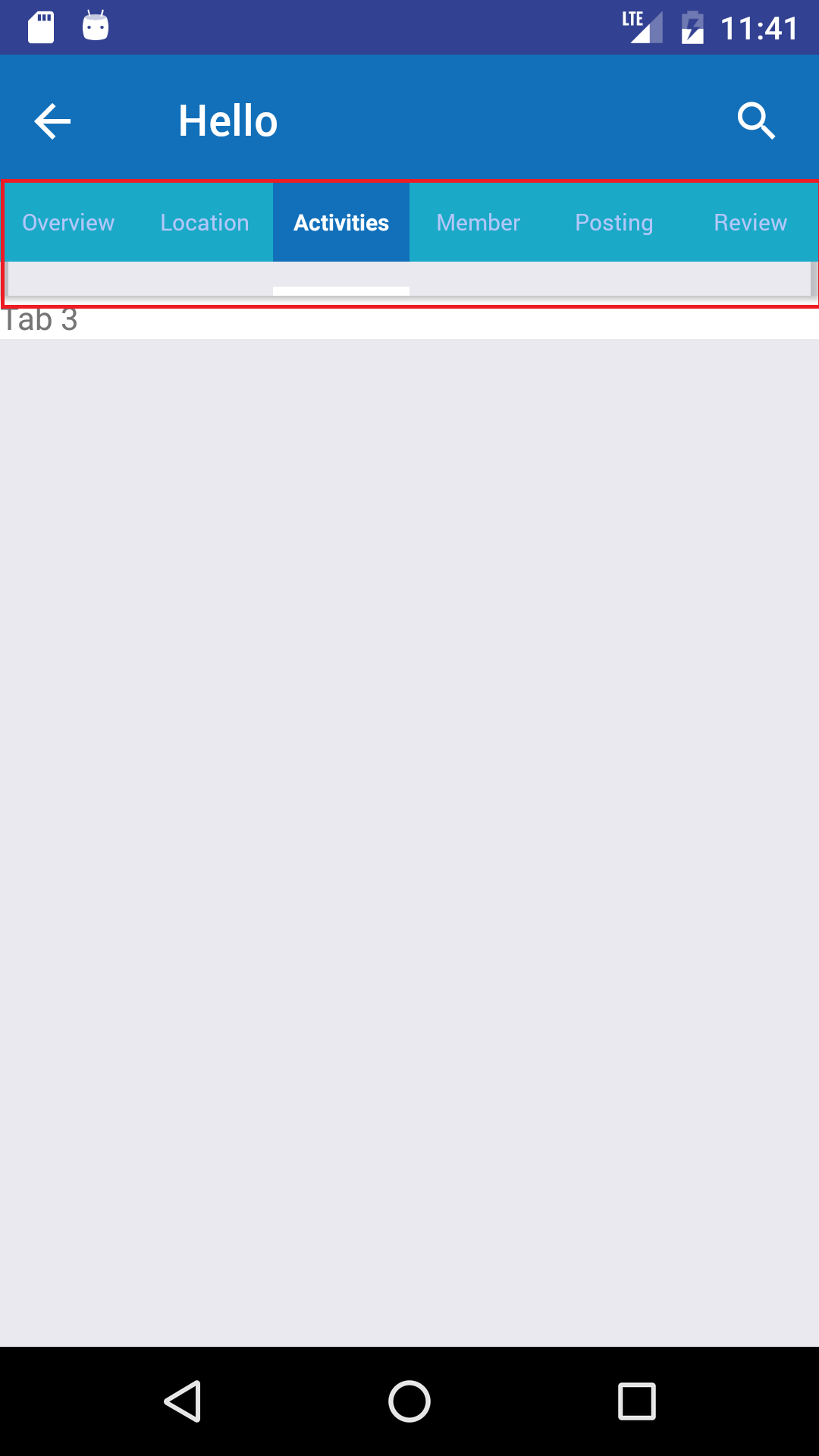Open the Member tab

(x=477, y=222)
